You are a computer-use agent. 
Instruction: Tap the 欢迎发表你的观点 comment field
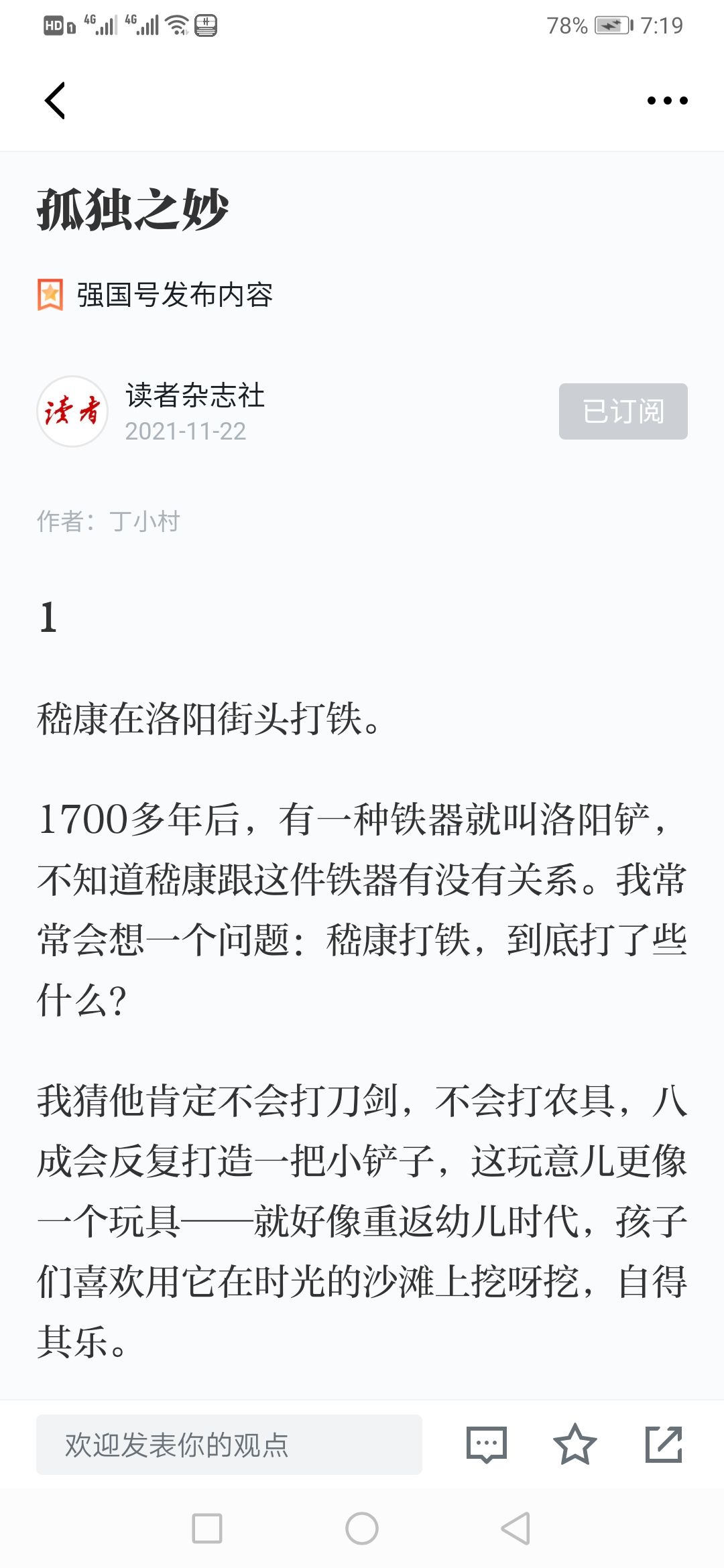229,1445
